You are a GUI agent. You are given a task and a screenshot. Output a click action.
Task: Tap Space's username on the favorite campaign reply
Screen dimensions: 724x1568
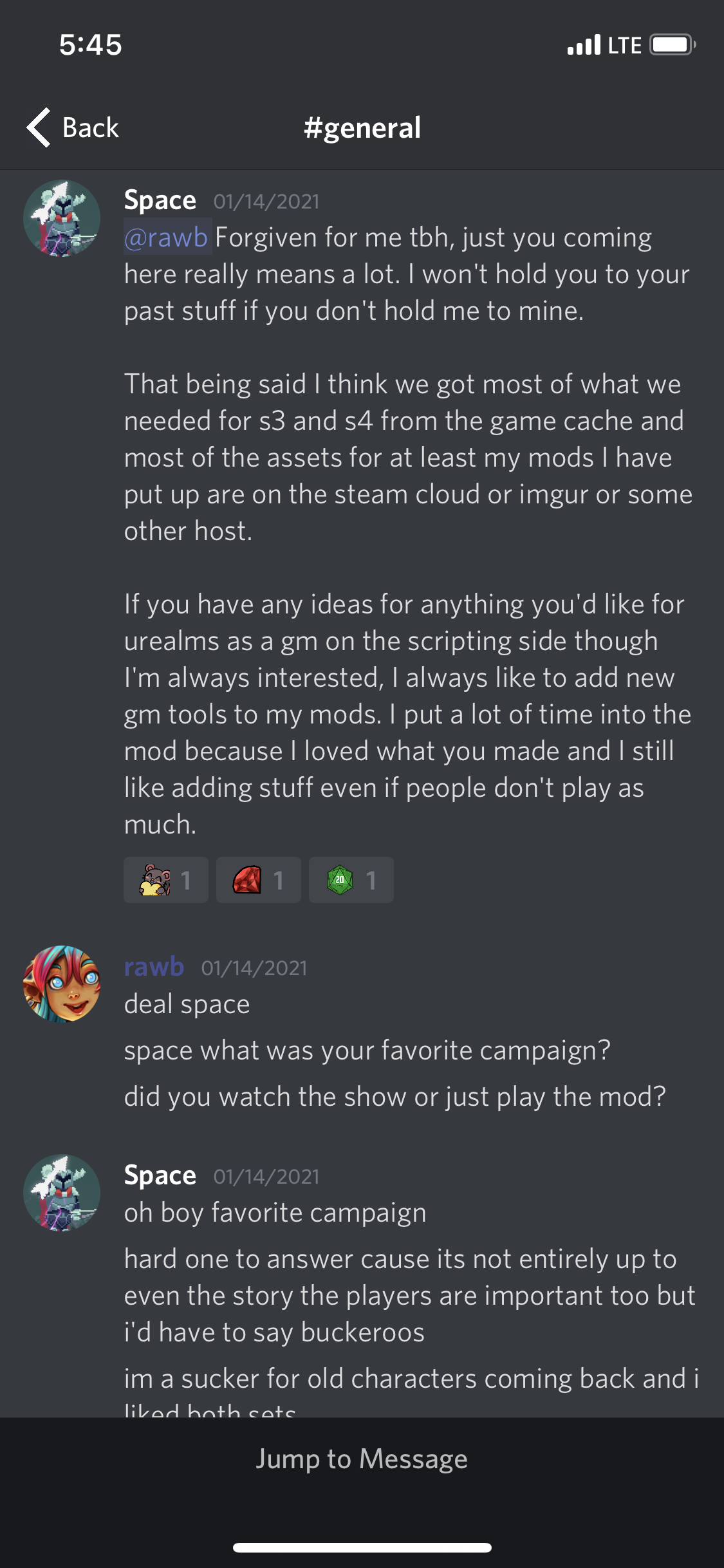pos(160,1175)
